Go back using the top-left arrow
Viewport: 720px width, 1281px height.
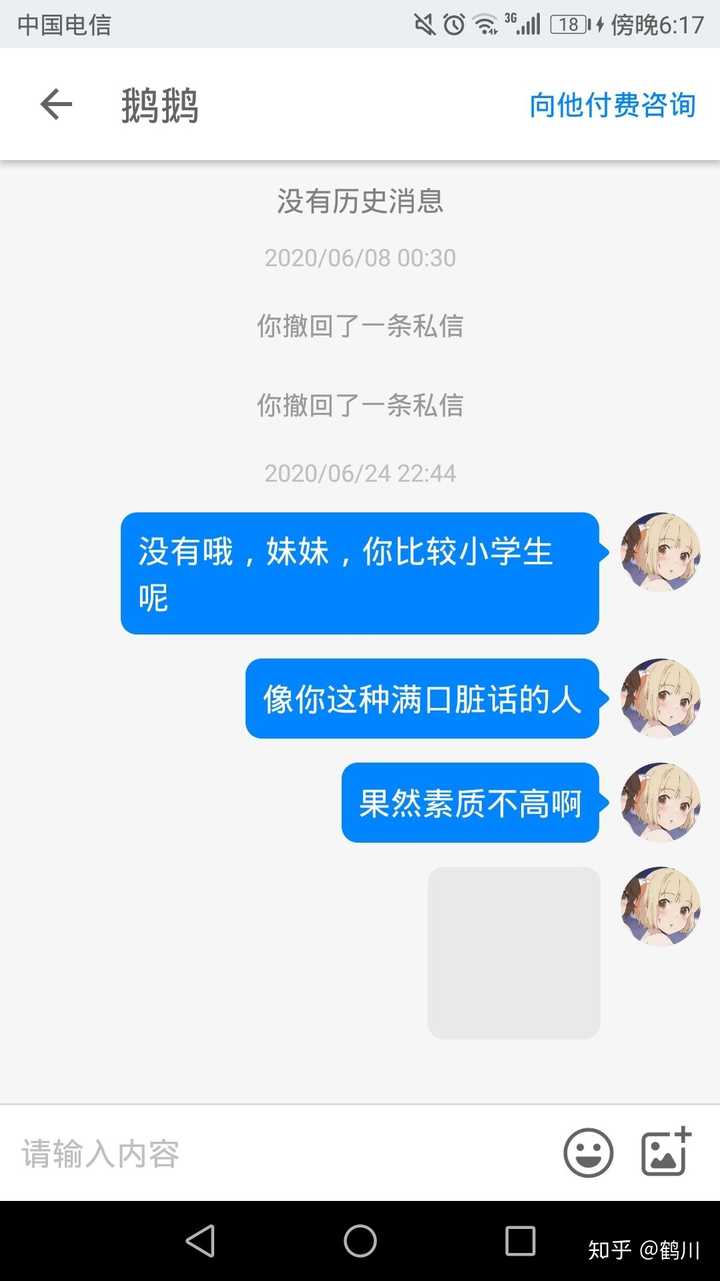(56, 104)
